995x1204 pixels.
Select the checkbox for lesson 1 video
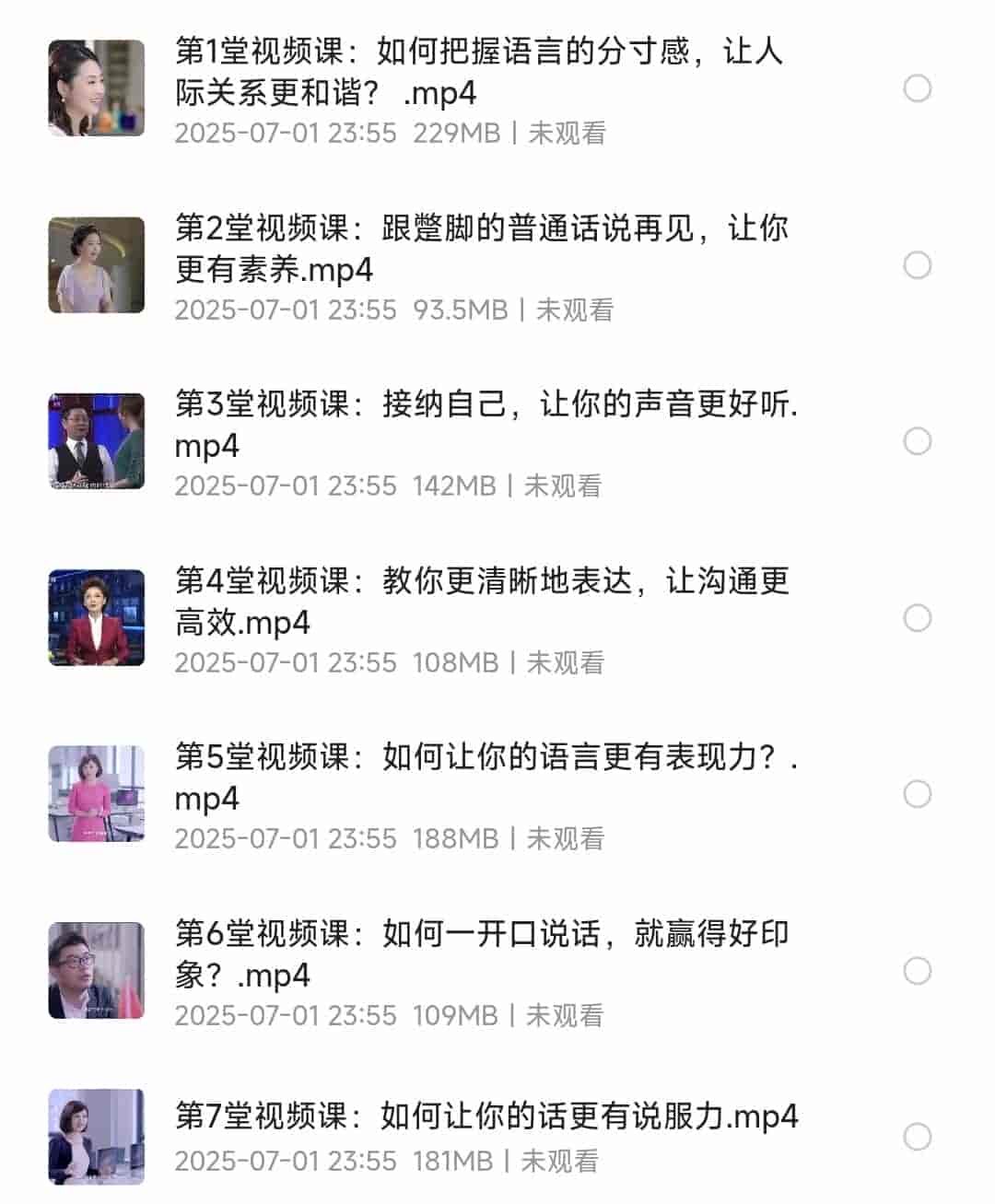click(918, 89)
